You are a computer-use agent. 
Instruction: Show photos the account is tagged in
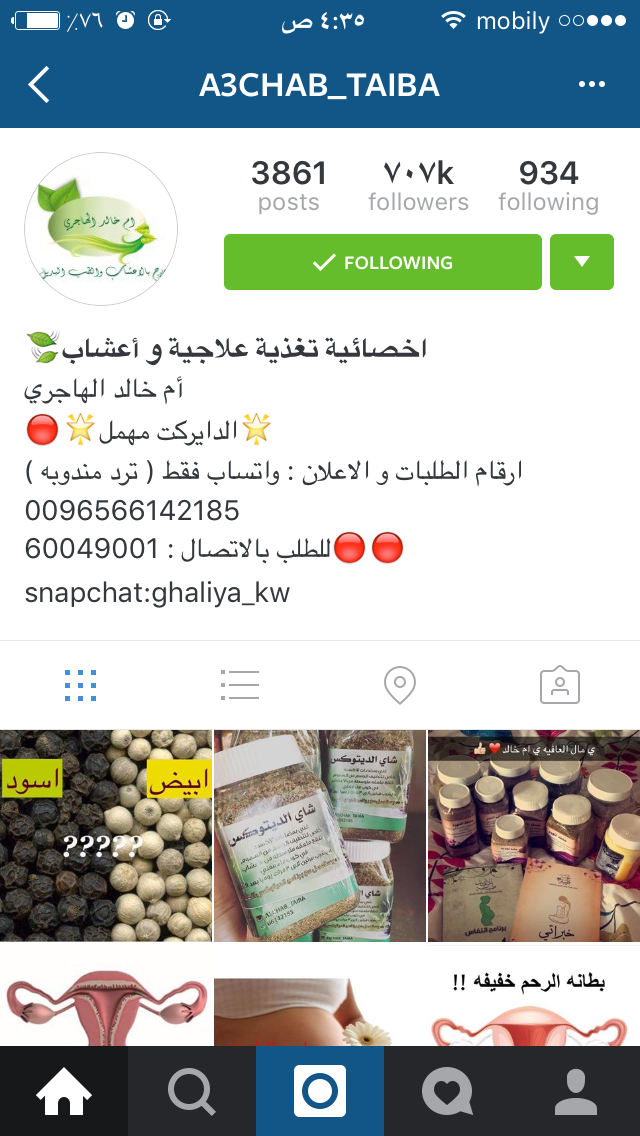[560, 685]
